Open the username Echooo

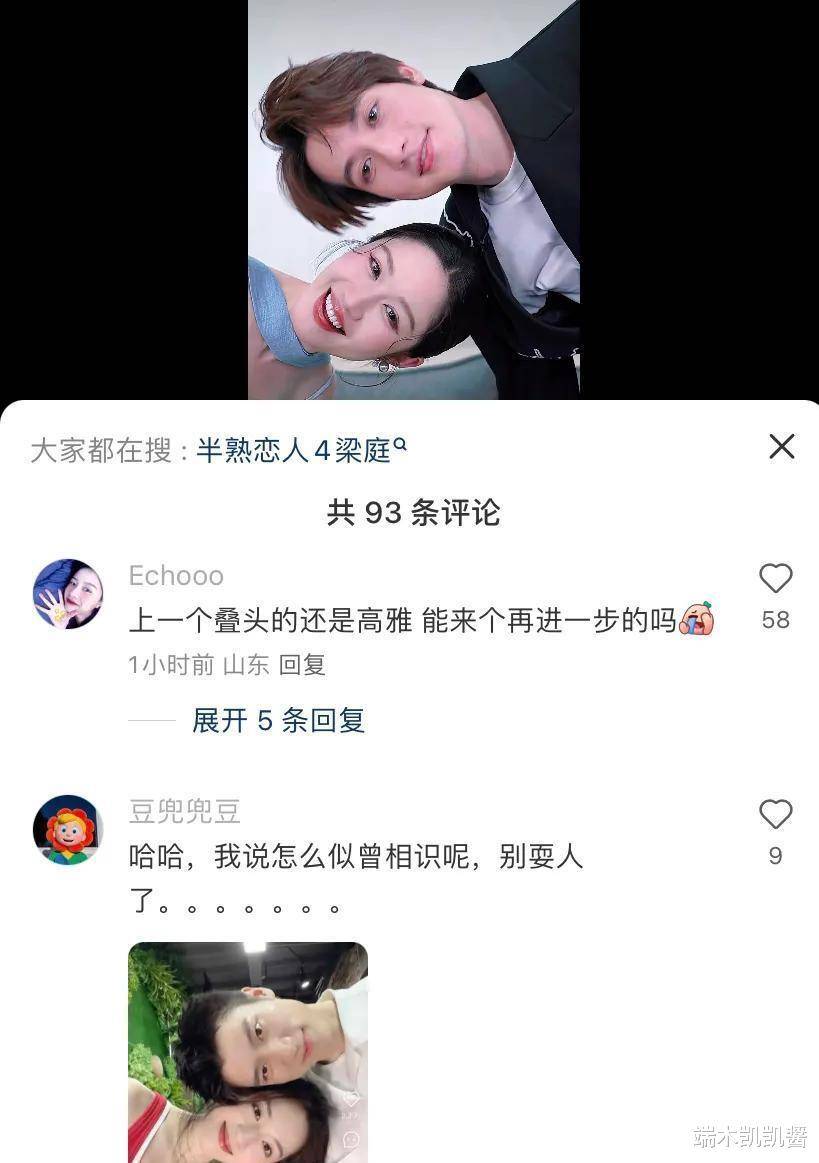[176, 575]
